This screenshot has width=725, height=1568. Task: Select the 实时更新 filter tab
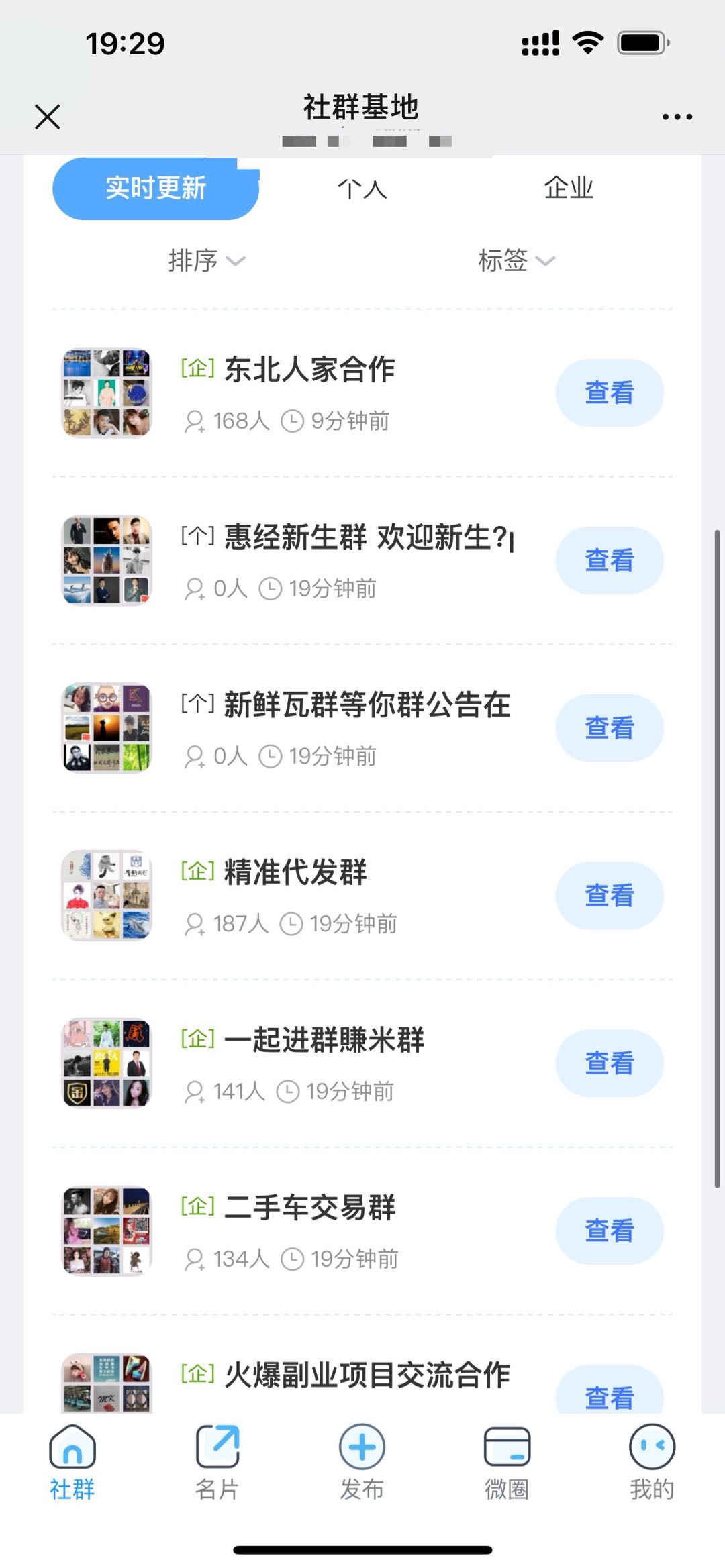155,189
